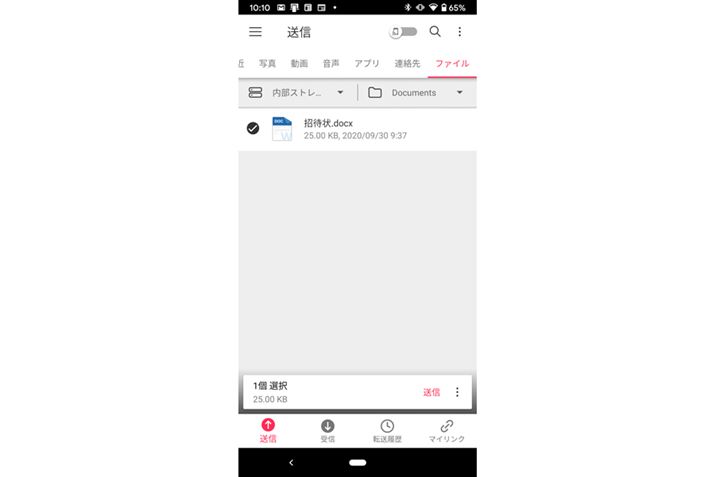The image size is (715, 477).
Task: Expand the 内部ストレージ storage dropdown
Action: coord(297,93)
